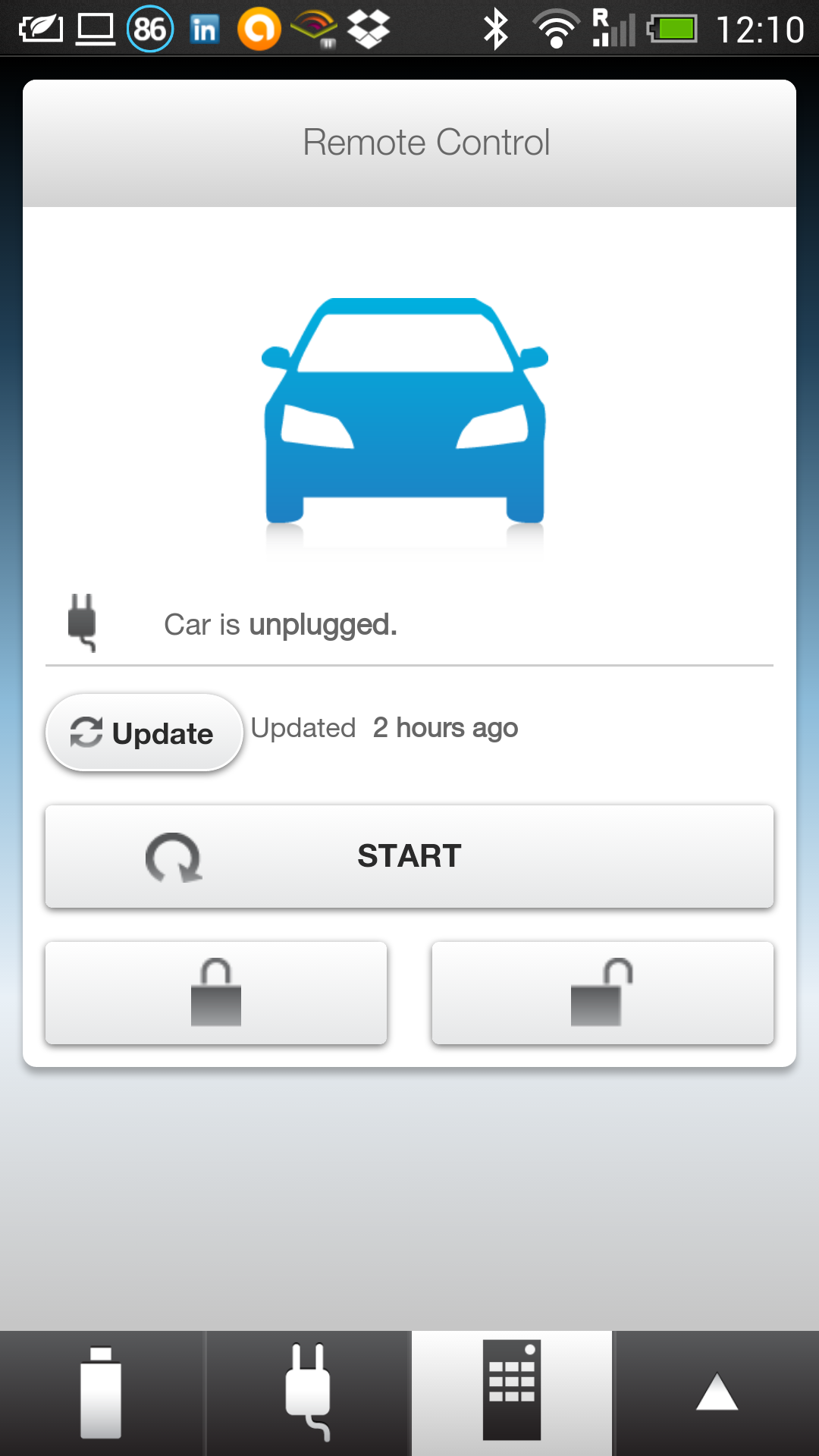This screenshot has height=1456, width=819.
Task: Expand the up-arrow menu tab
Action: [x=717, y=1392]
